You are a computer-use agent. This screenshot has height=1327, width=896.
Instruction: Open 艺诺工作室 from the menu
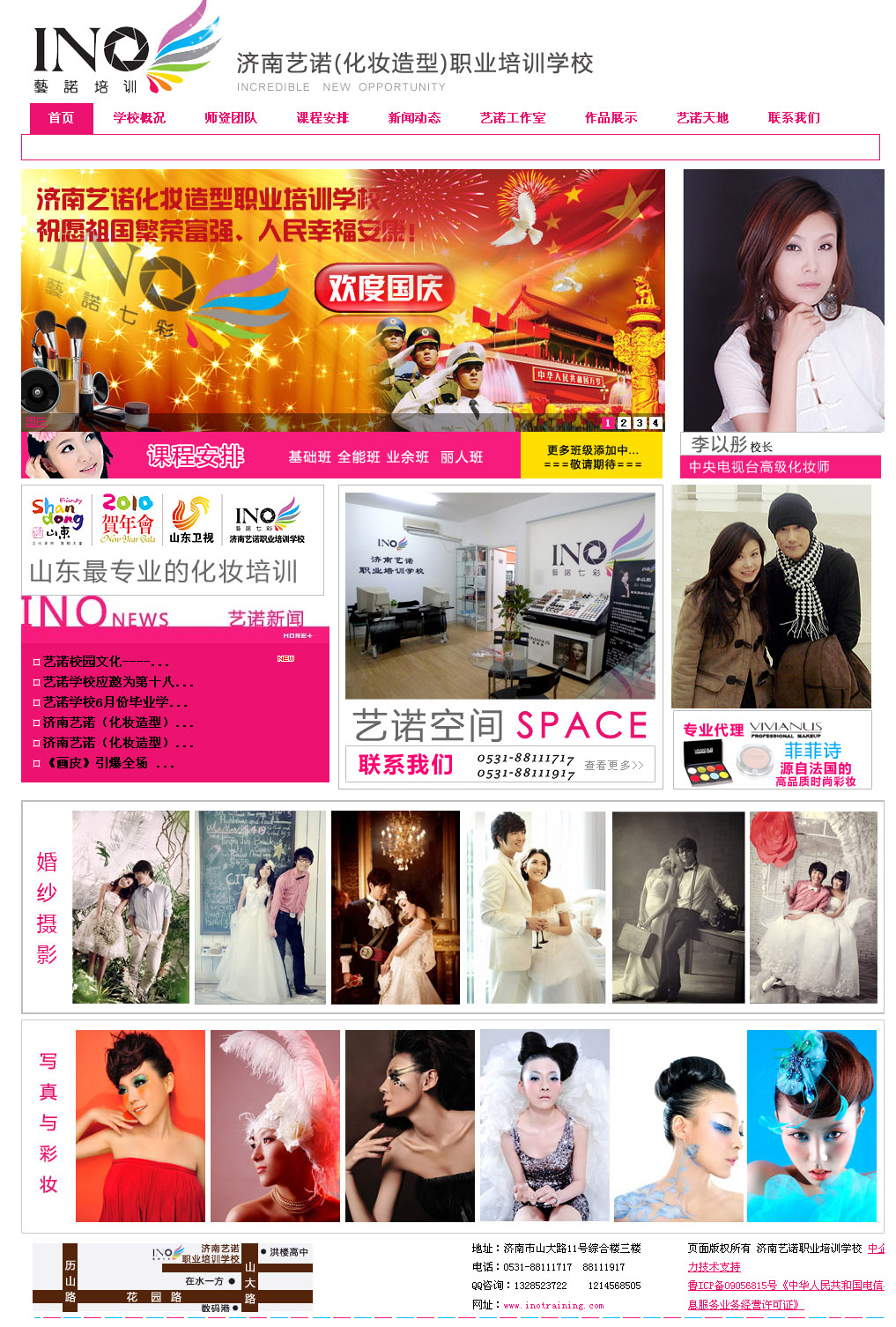tap(513, 118)
